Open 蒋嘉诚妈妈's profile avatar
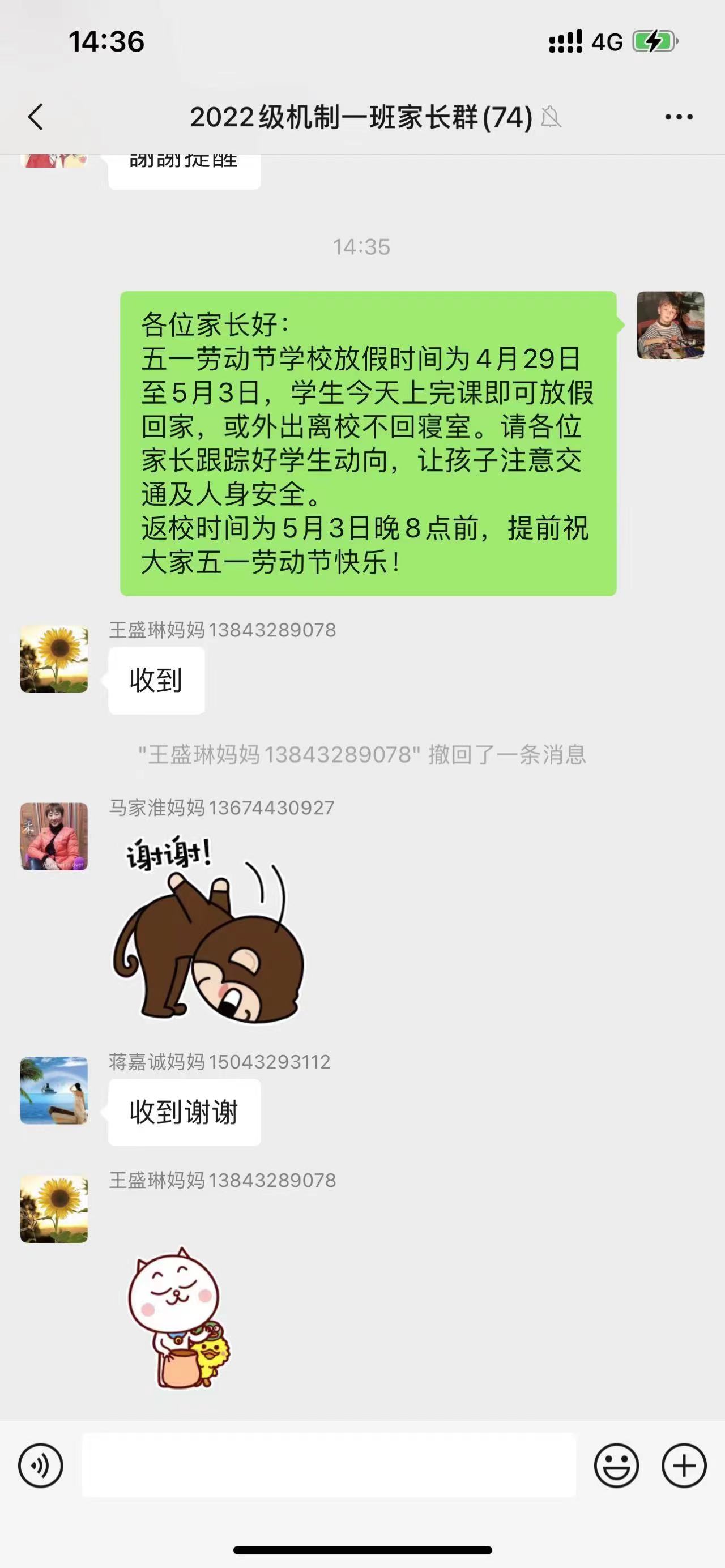This screenshot has width=725, height=1568. pos(54,1090)
